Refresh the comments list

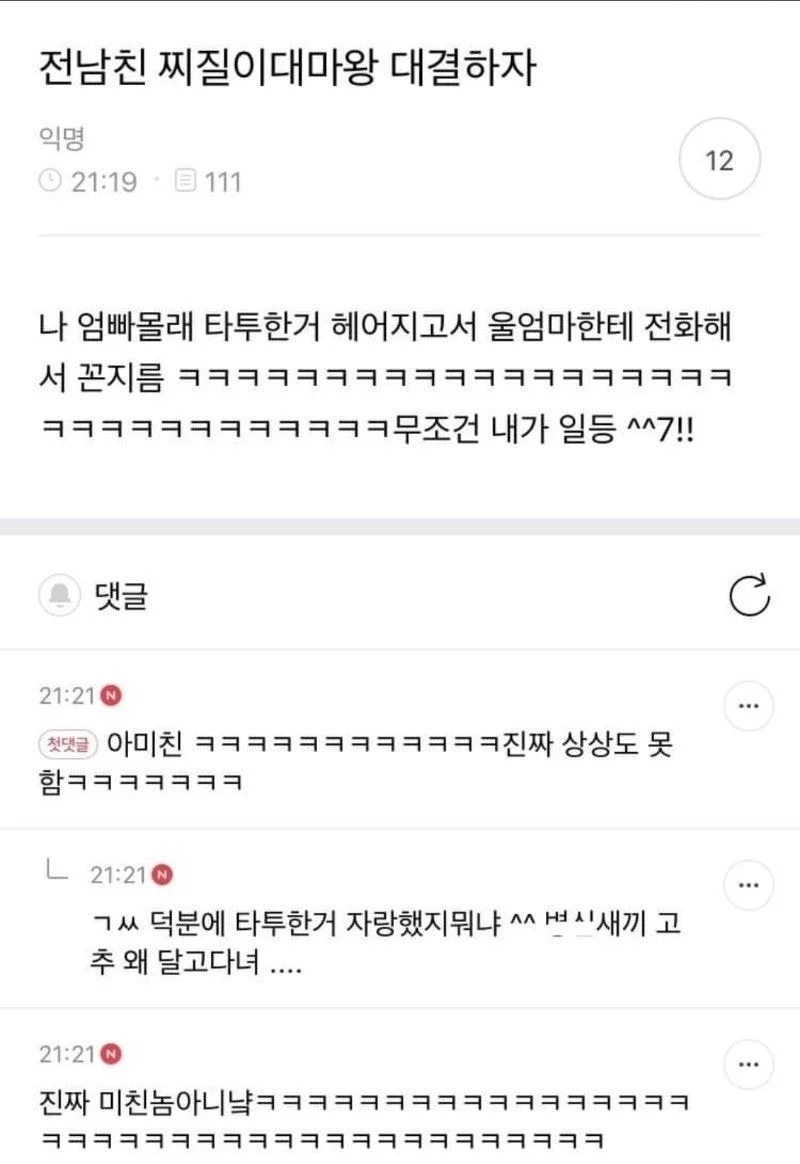tap(749, 595)
